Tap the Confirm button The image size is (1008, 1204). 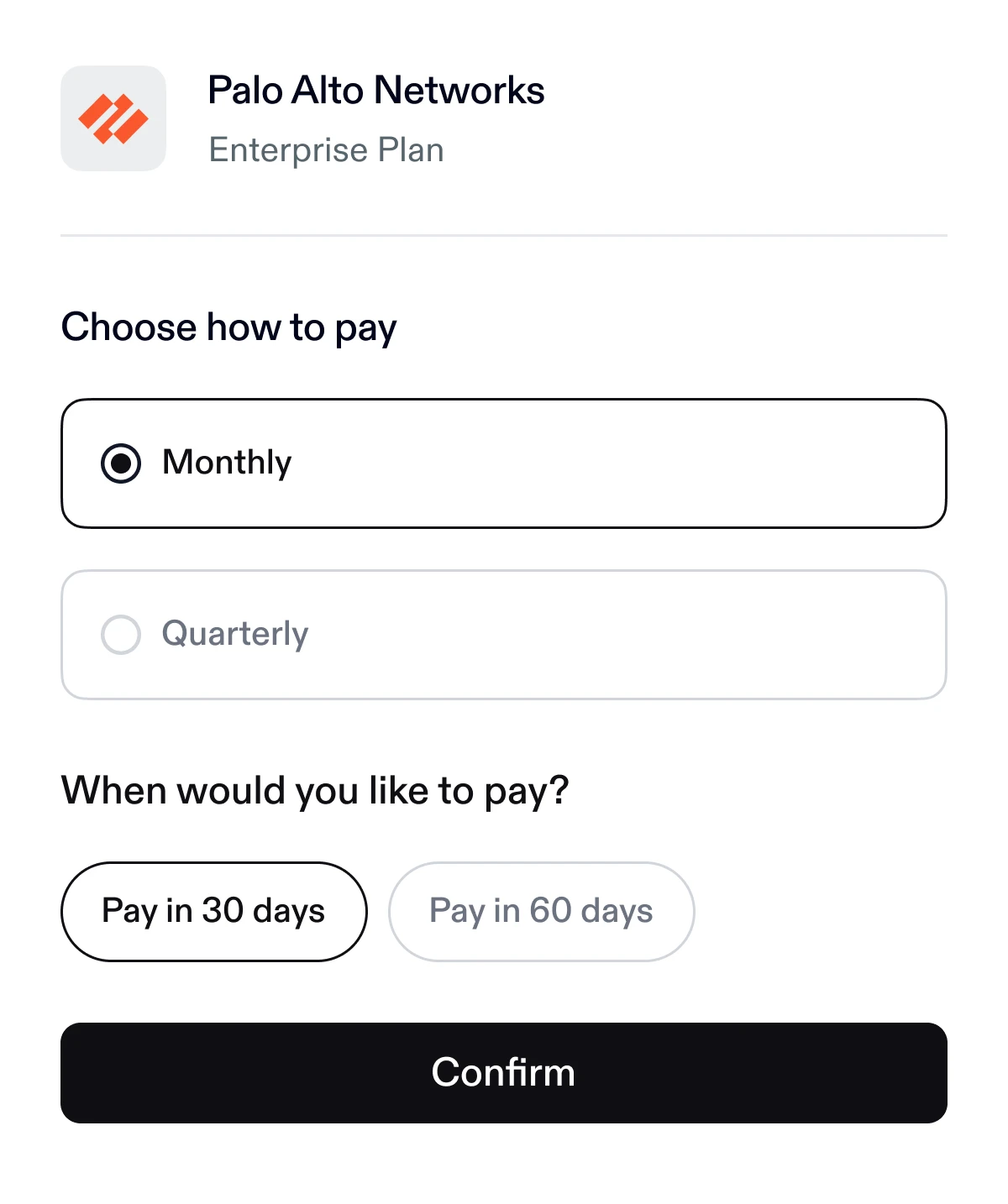coord(503,1073)
